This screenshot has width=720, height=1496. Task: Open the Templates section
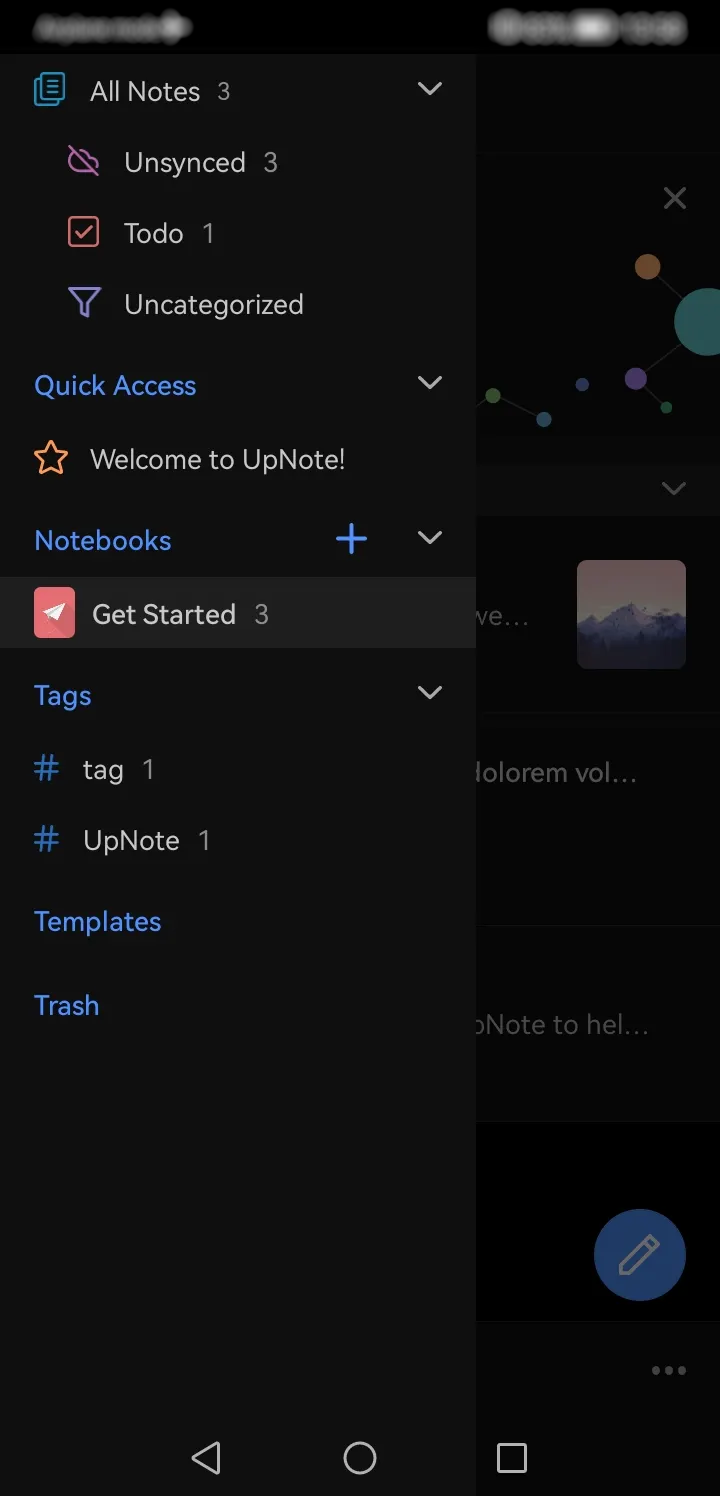[97, 921]
